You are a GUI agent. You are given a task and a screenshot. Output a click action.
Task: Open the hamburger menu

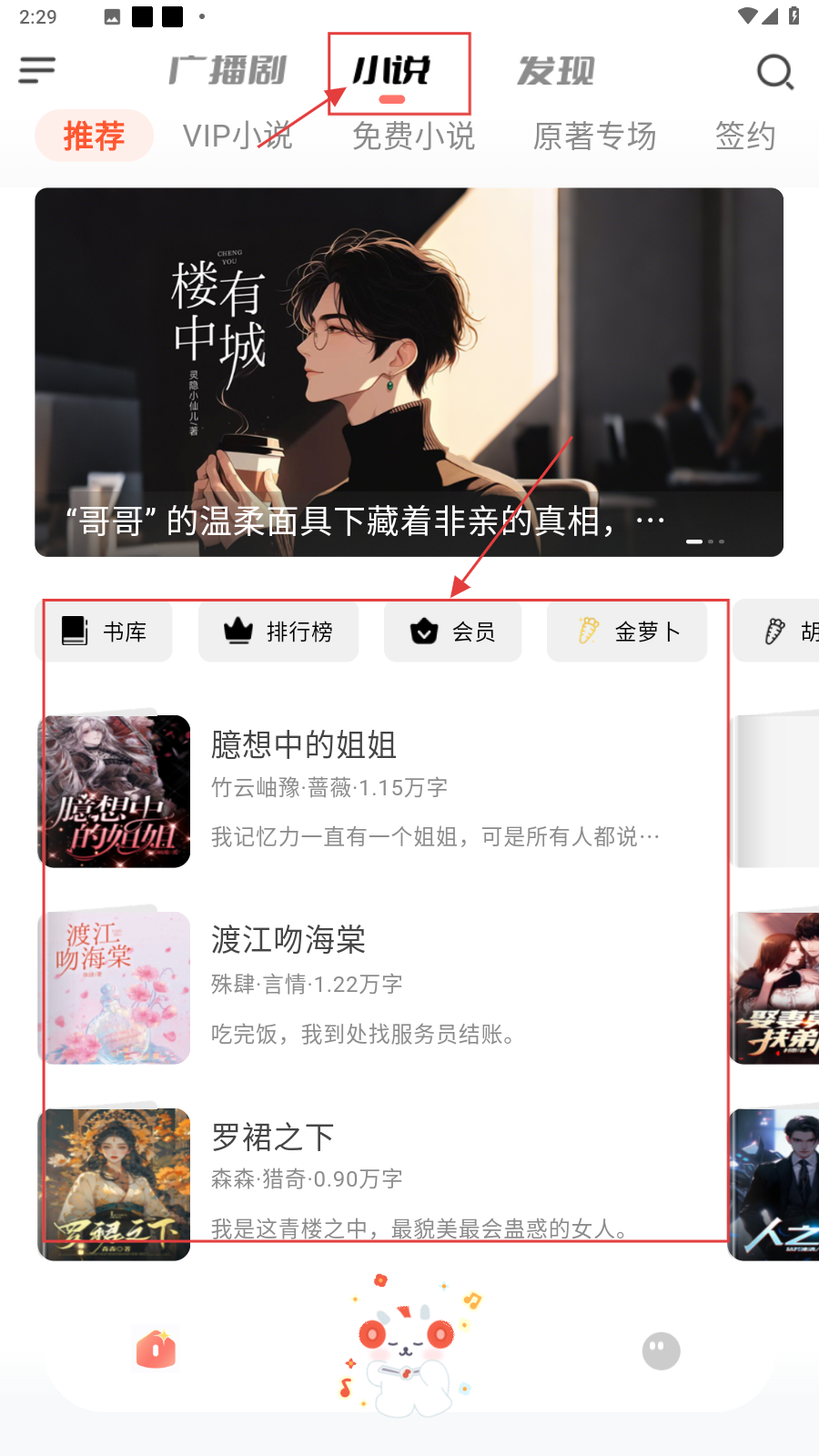tap(37, 70)
